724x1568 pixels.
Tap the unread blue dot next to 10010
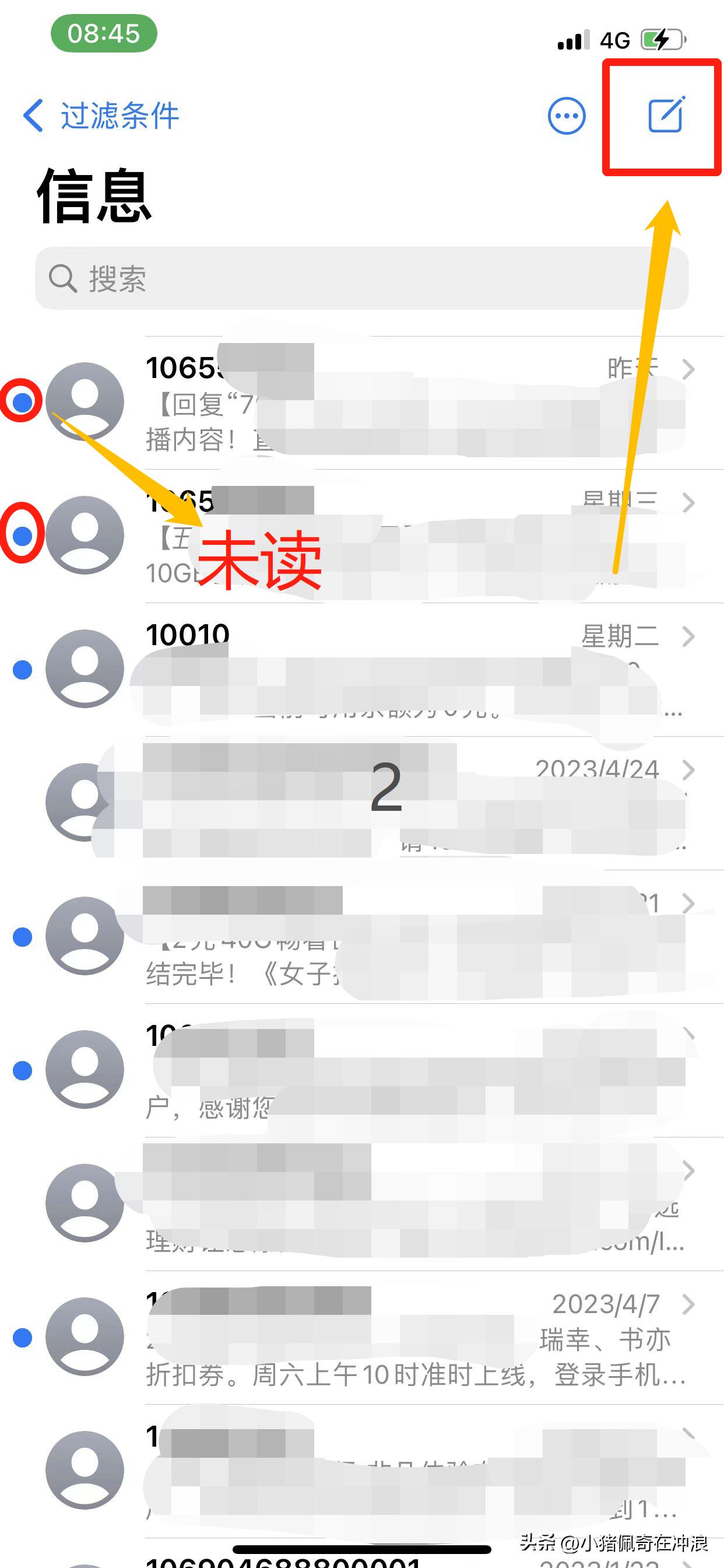[22, 668]
